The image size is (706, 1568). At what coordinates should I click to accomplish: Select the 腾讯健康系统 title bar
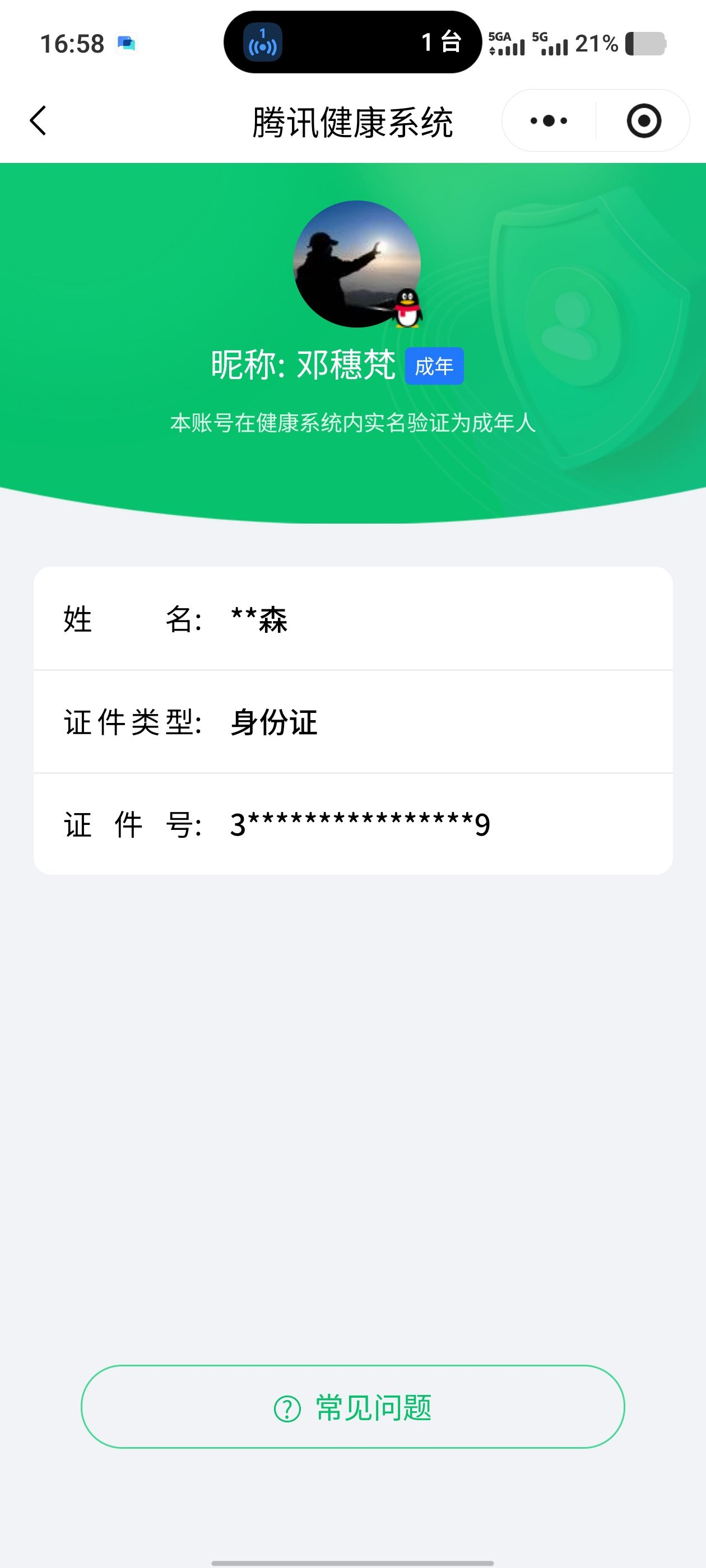pos(354,120)
